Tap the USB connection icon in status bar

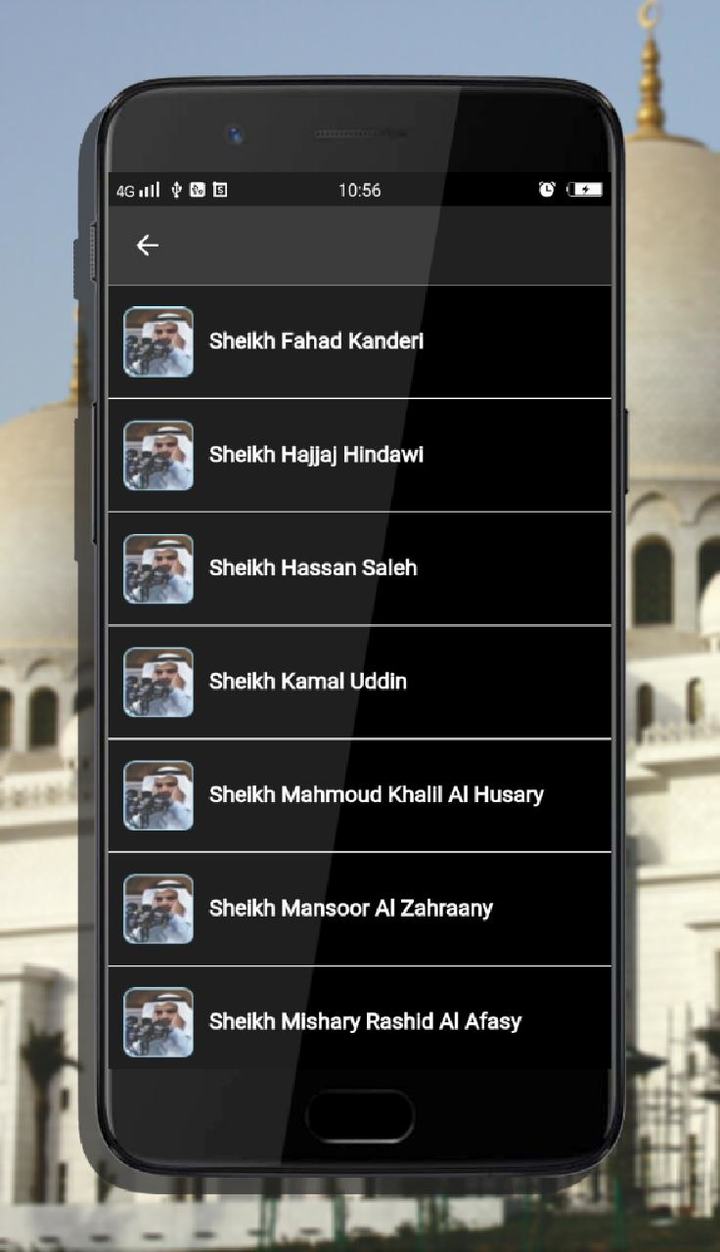point(175,188)
